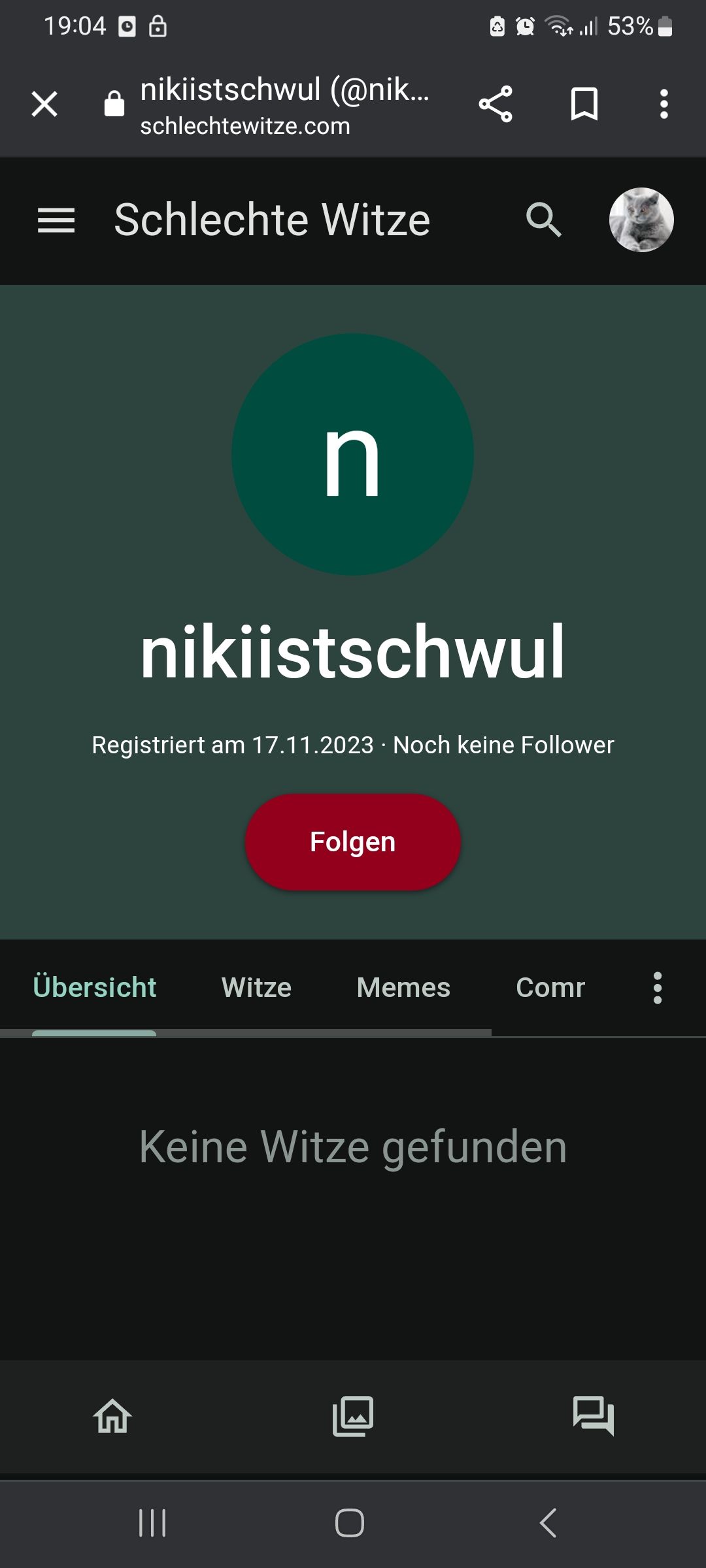
Task: Open the image gallery section
Action: [x=353, y=1416]
